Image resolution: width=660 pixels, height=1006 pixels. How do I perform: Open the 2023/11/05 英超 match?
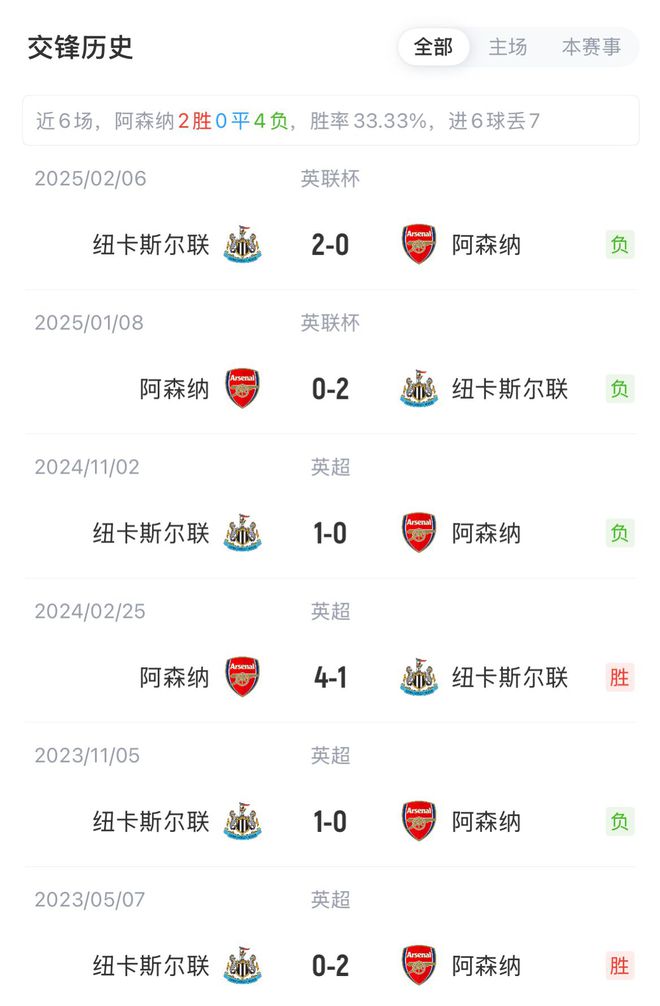click(330, 821)
